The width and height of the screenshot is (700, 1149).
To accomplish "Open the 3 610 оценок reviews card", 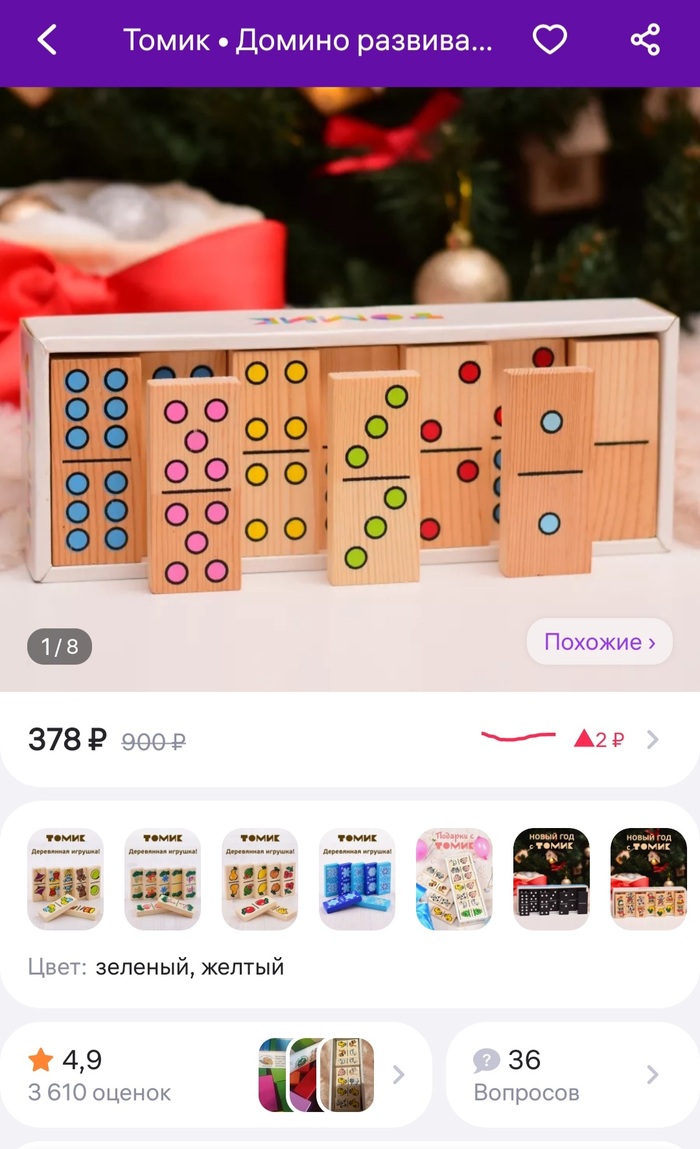I will pyautogui.click(x=215, y=1075).
